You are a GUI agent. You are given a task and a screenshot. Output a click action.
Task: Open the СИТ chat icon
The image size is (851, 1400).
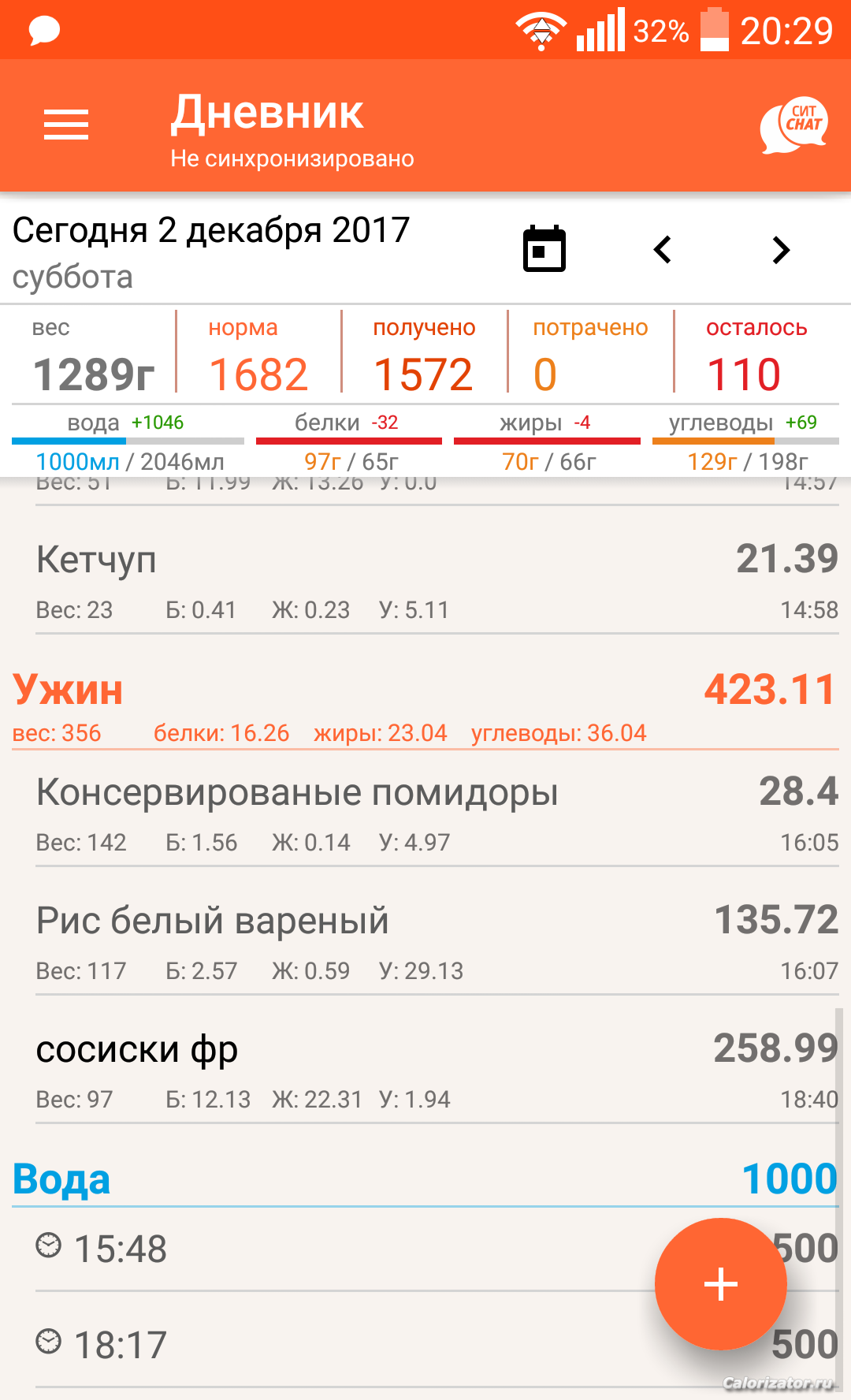(794, 125)
